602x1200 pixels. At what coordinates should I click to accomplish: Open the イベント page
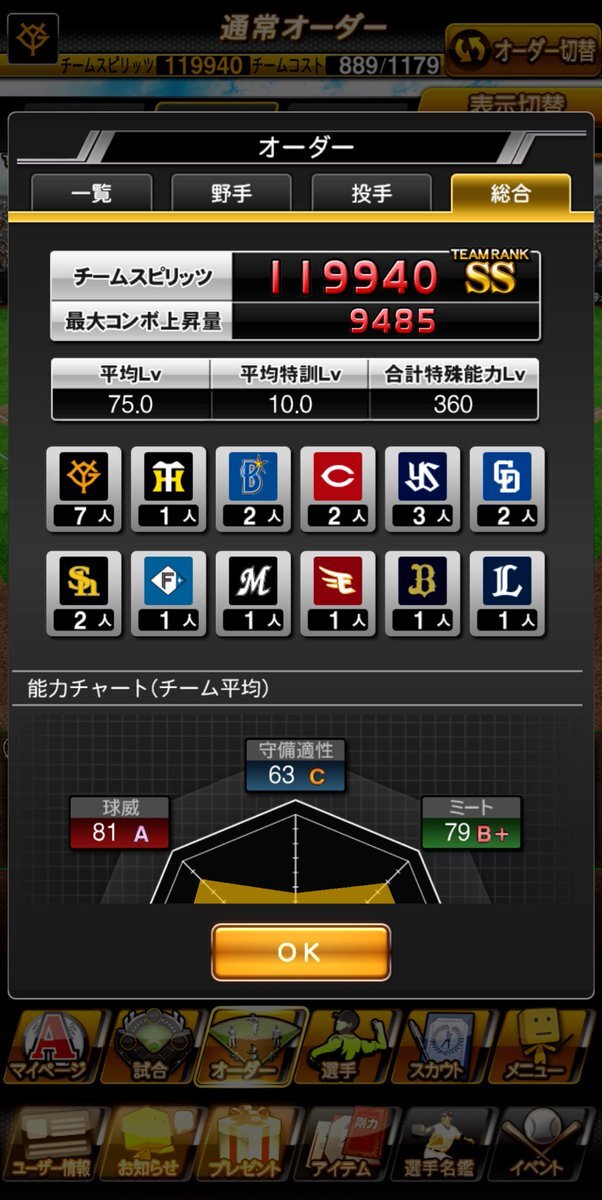(x=540, y=1145)
